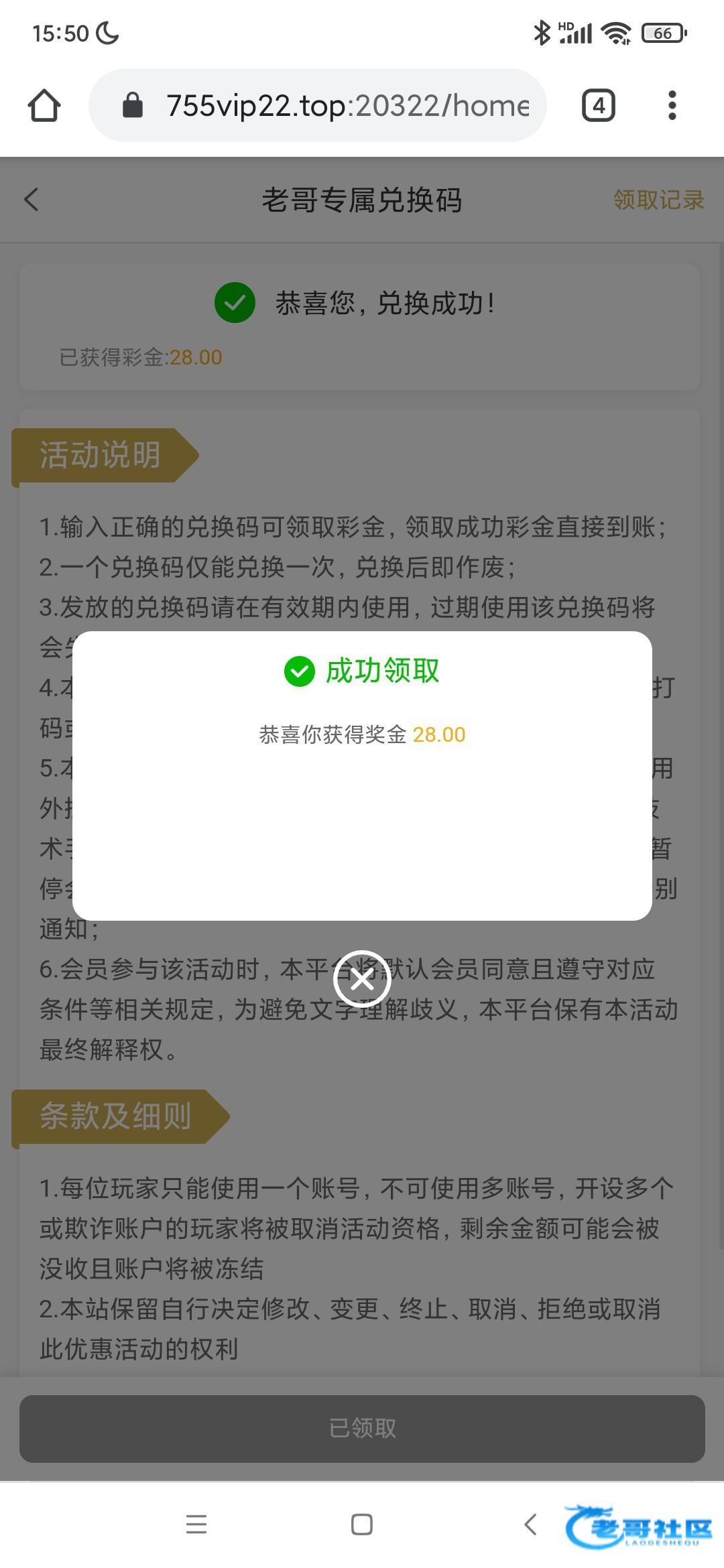Go to the system home screen
This screenshot has width=724, height=1568.
click(362, 1524)
